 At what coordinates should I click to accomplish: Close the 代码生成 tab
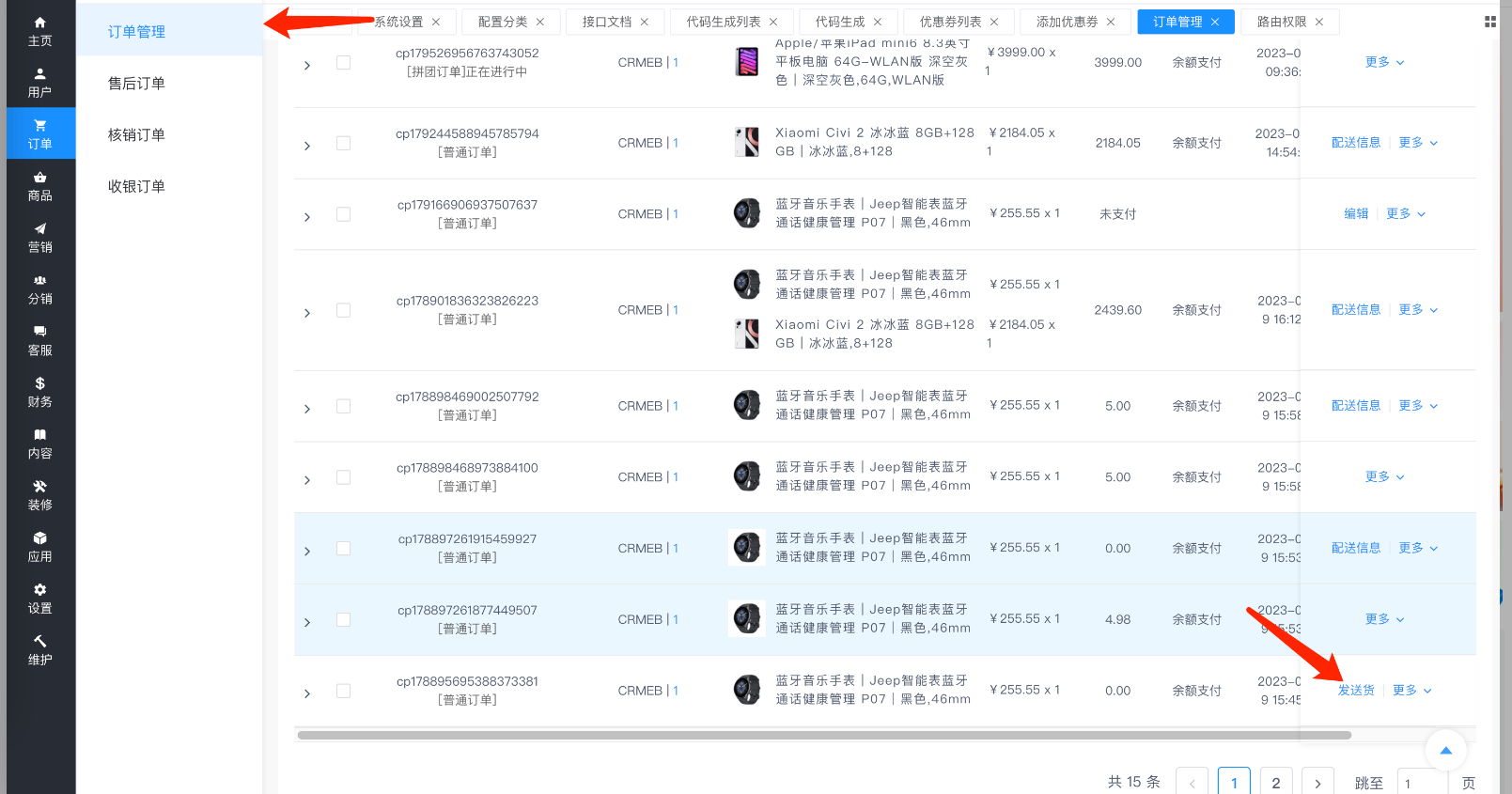click(x=878, y=22)
